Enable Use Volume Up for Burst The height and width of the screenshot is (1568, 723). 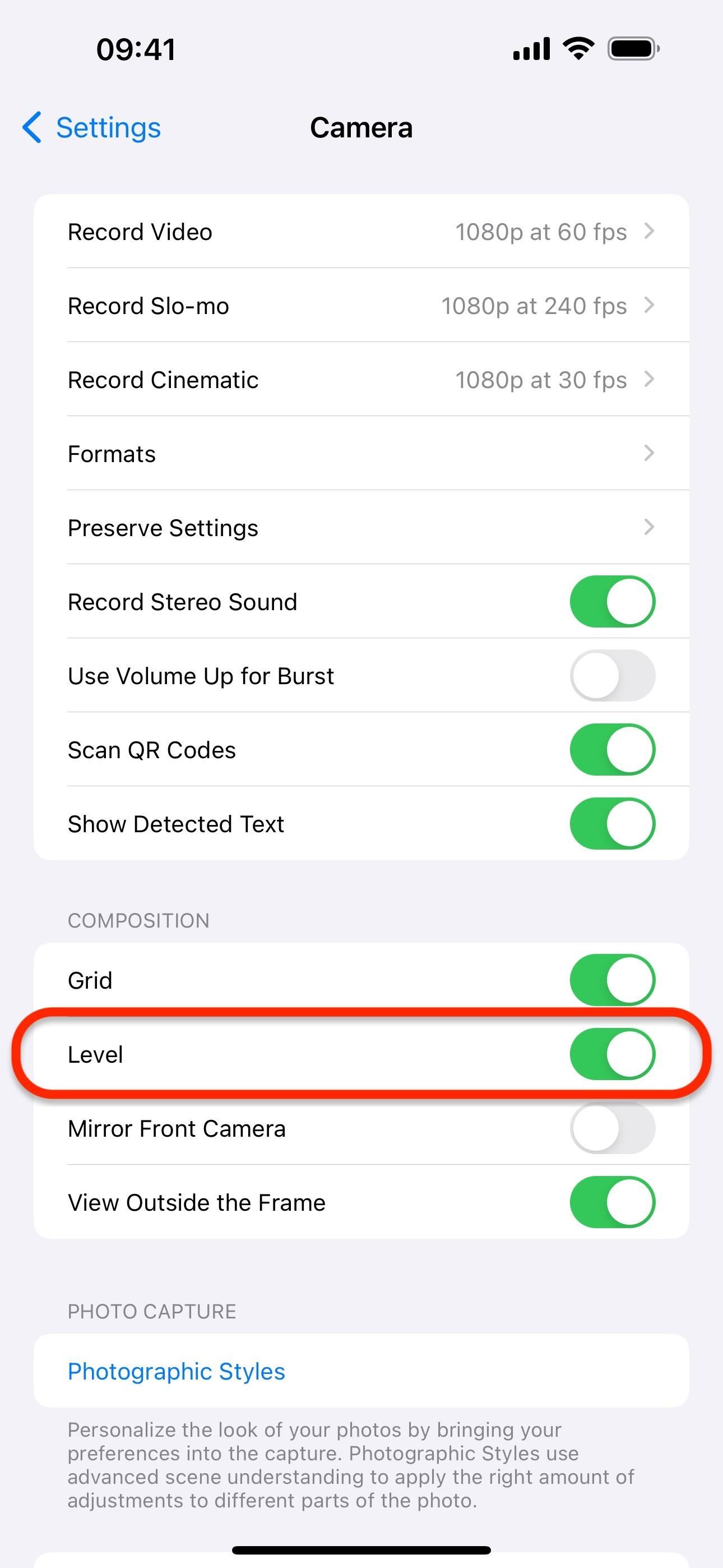point(611,676)
